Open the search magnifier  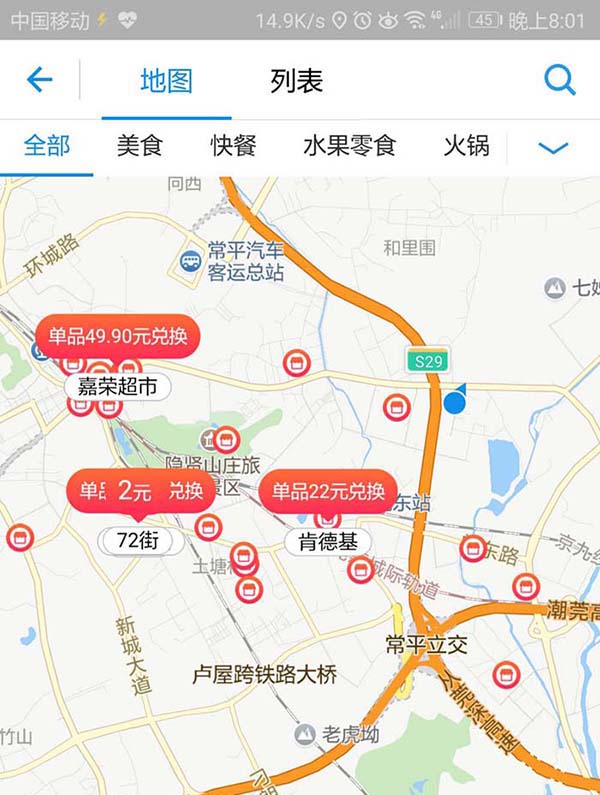(x=559, y=80)
